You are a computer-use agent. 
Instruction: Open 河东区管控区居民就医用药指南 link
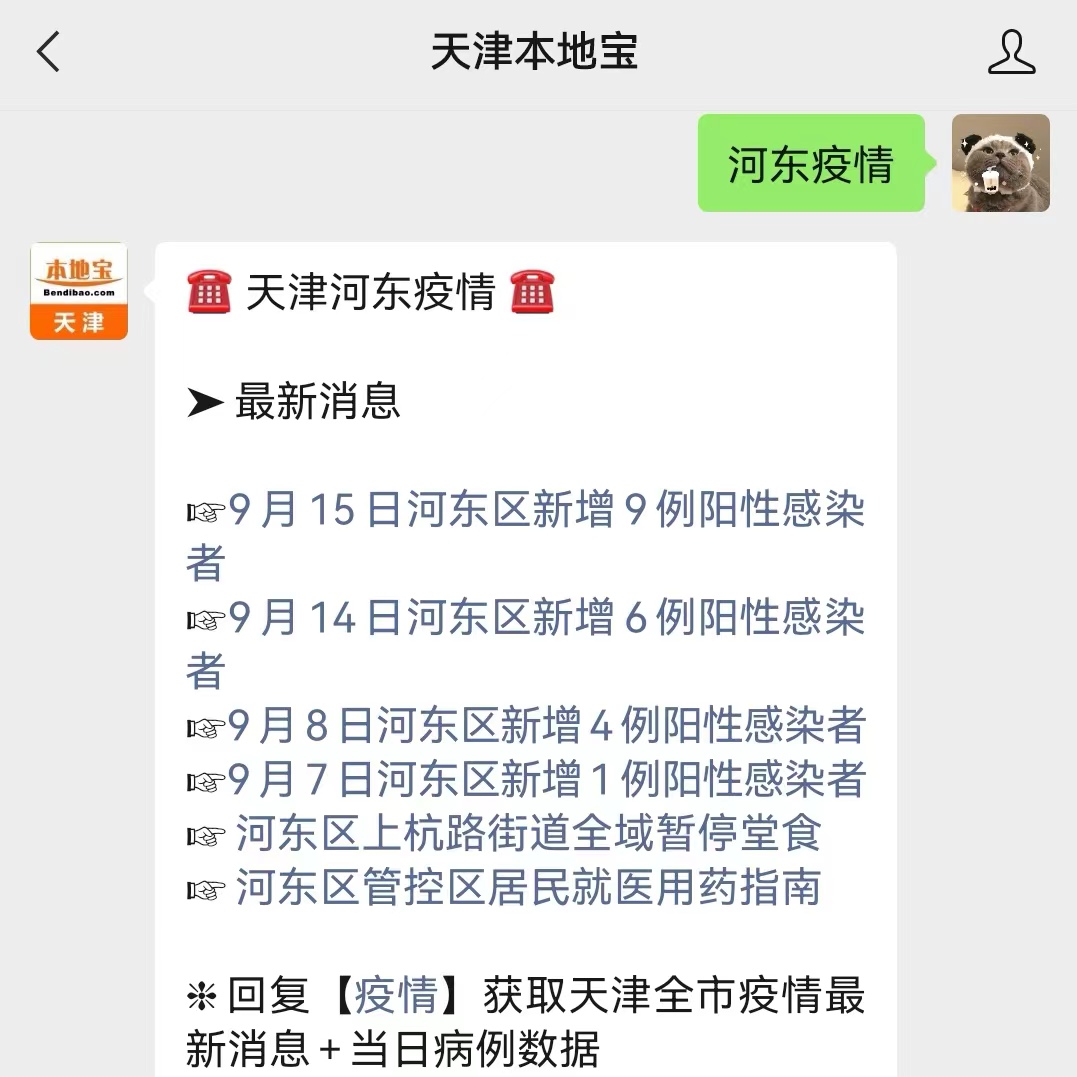click(x=527, y=888)
